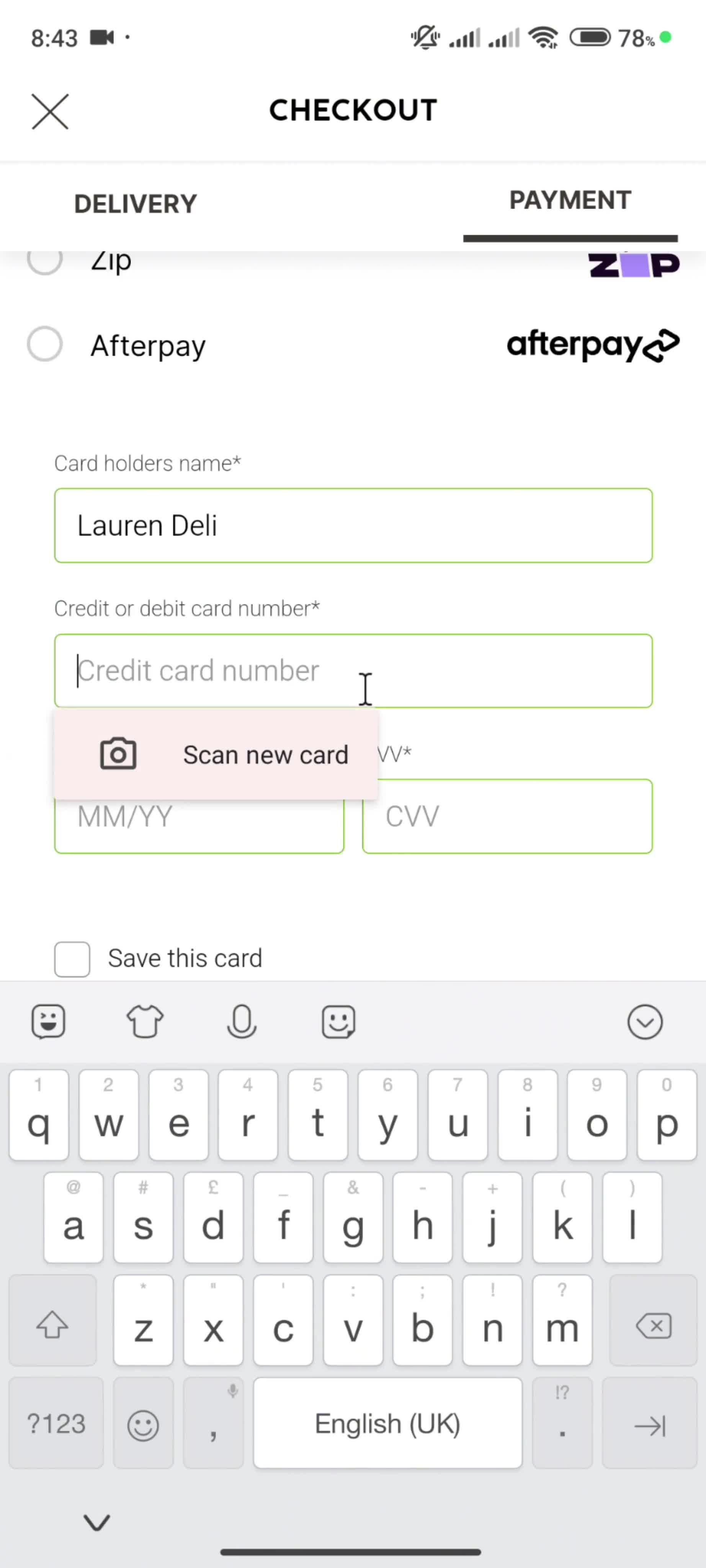Edit the card holders name field
Screen dimensions: 706x1568
(x=353, y=525)
